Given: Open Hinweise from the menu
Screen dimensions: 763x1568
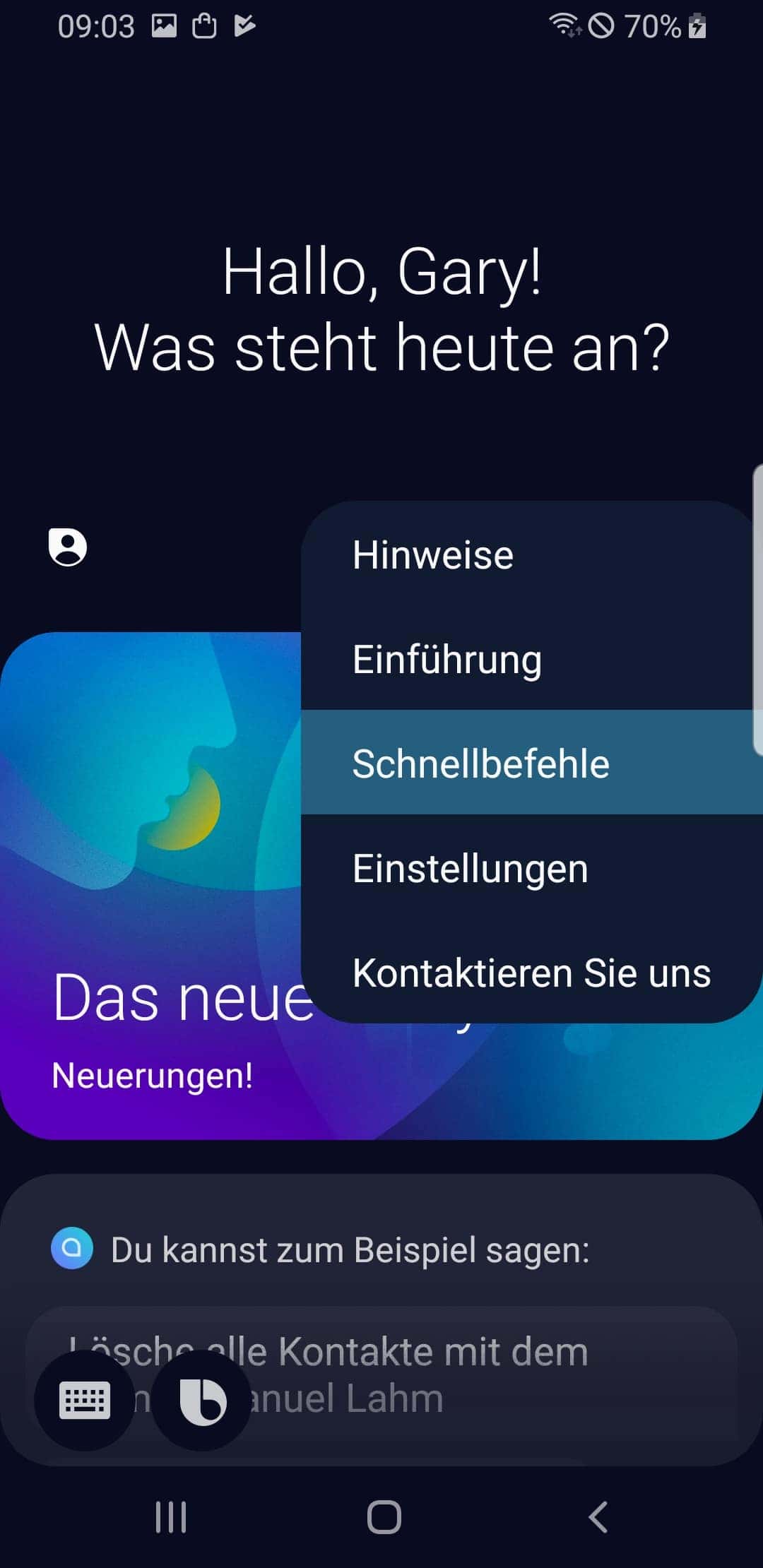Looking at the screenshot, I should [532, 554].
